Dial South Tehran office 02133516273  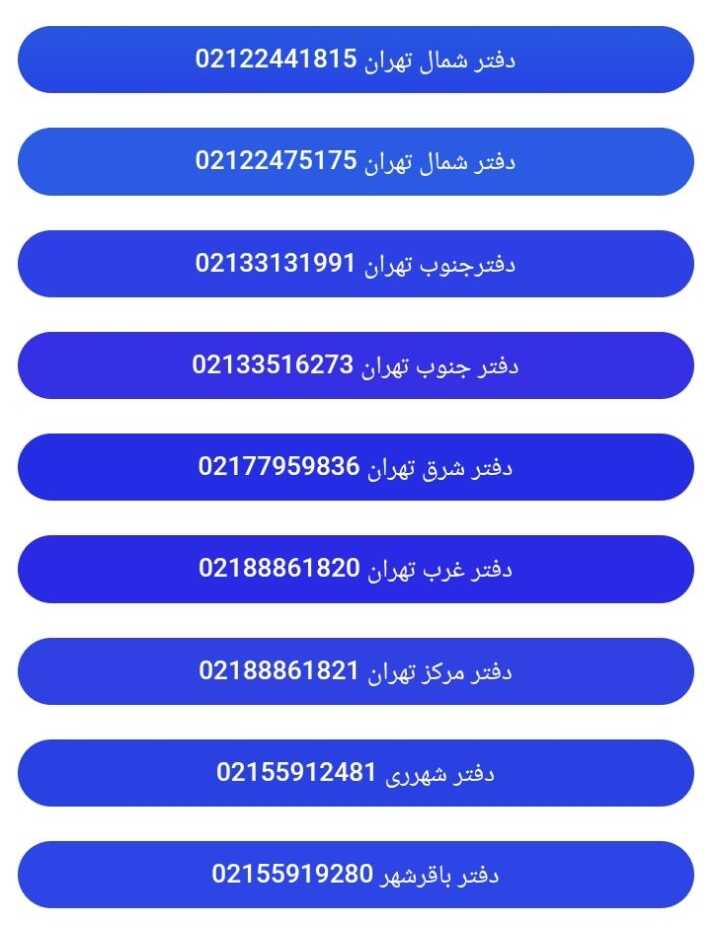(355, 365)
